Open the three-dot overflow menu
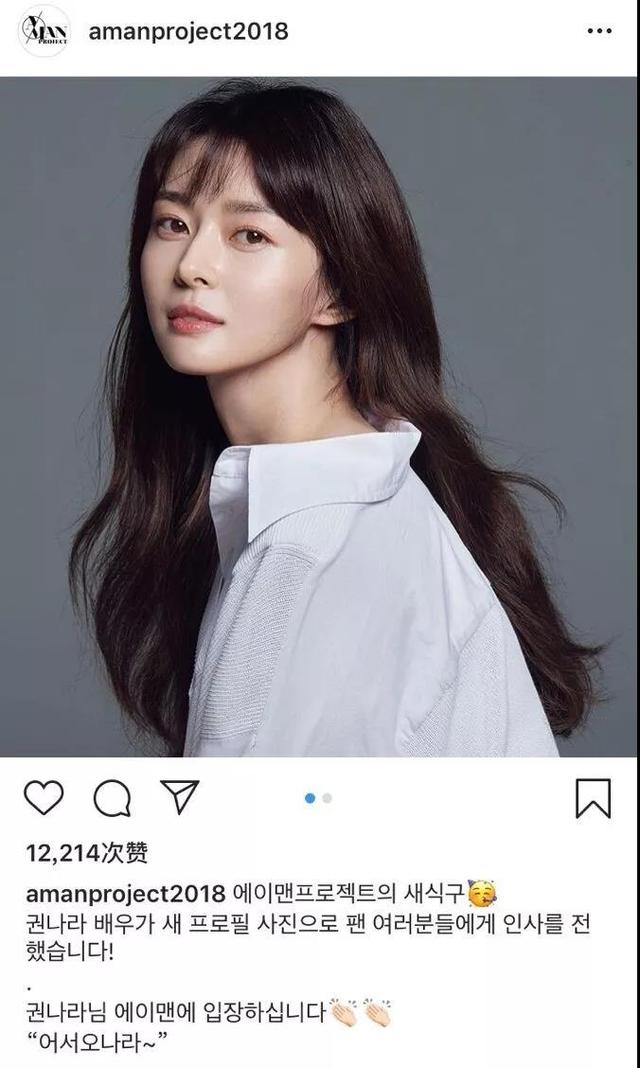This screenshot has width=640, height=1068. pos(599,32)
